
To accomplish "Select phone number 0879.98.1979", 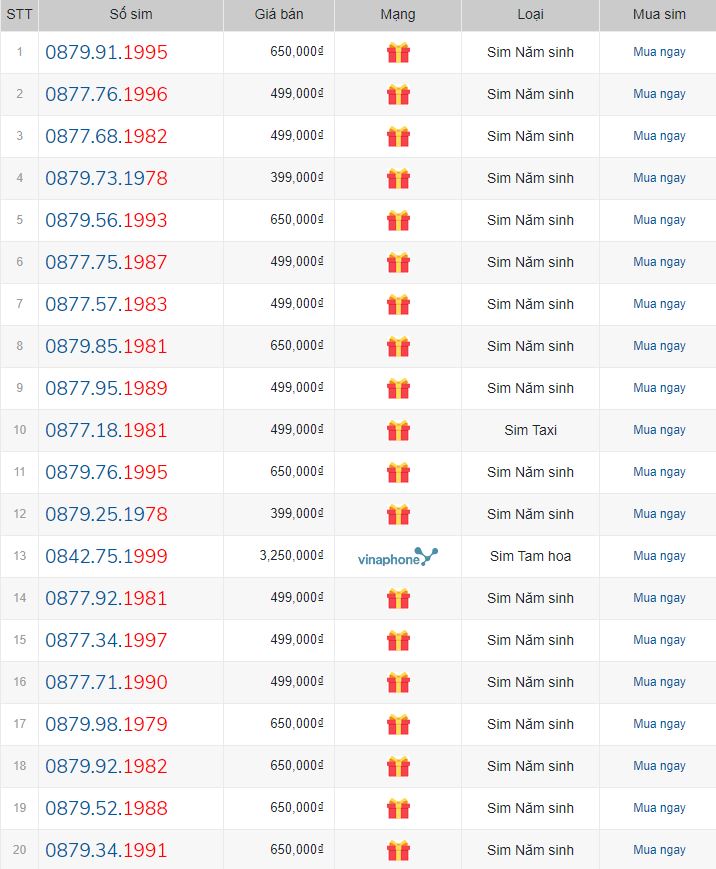I will [x=106, y=724].
